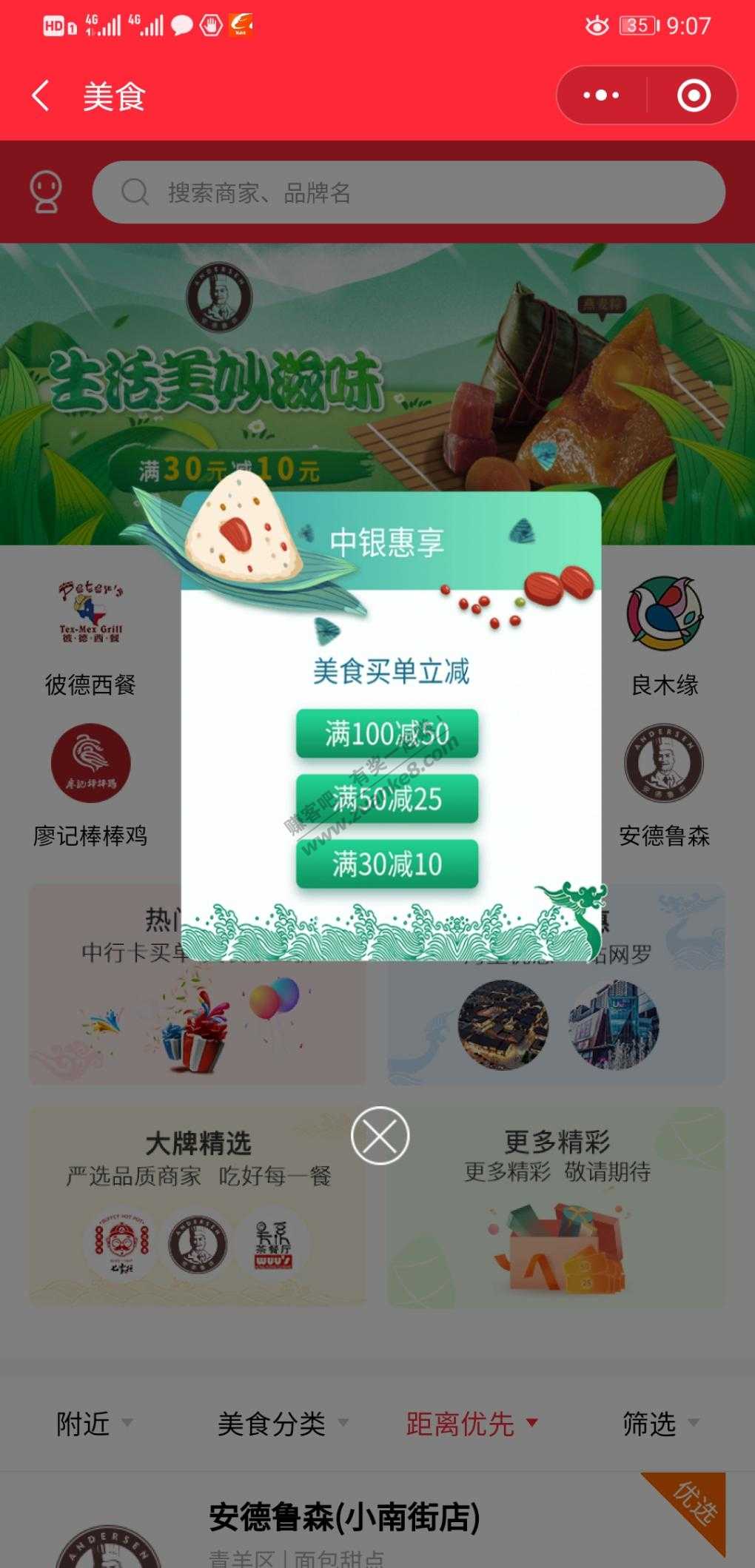This screenshot has height=1568, width=755.
Task: Open the 大牌精选 card
Action: (197, 1205)
